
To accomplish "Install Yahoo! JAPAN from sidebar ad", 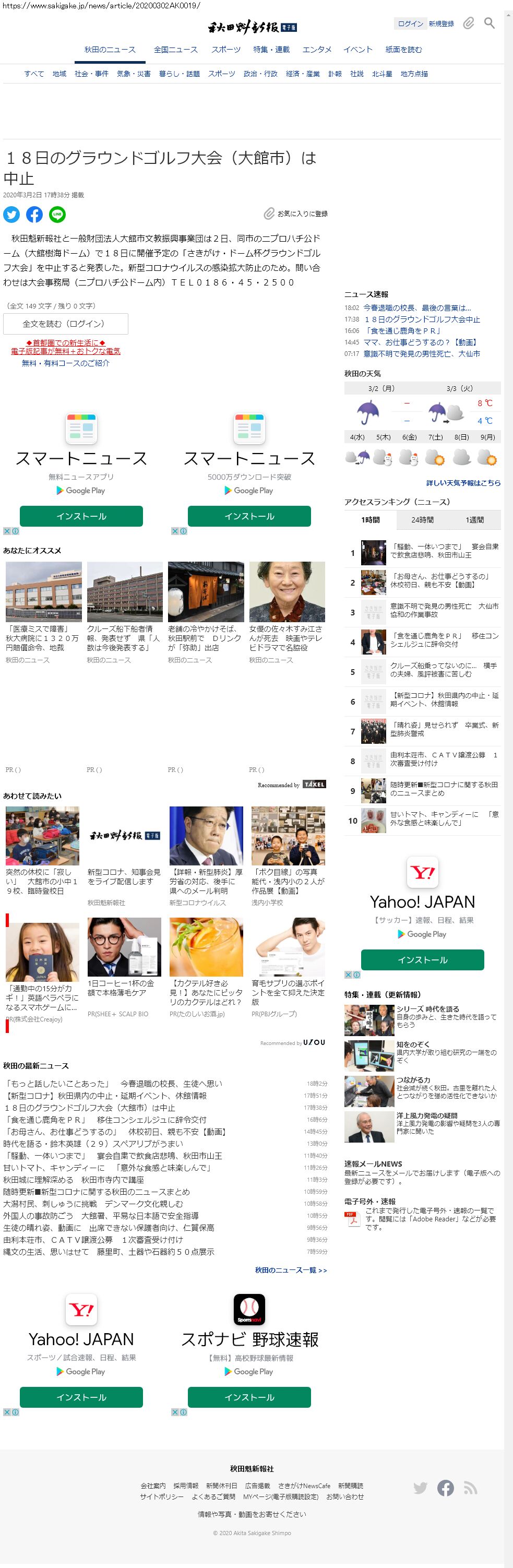I will 422,960.
